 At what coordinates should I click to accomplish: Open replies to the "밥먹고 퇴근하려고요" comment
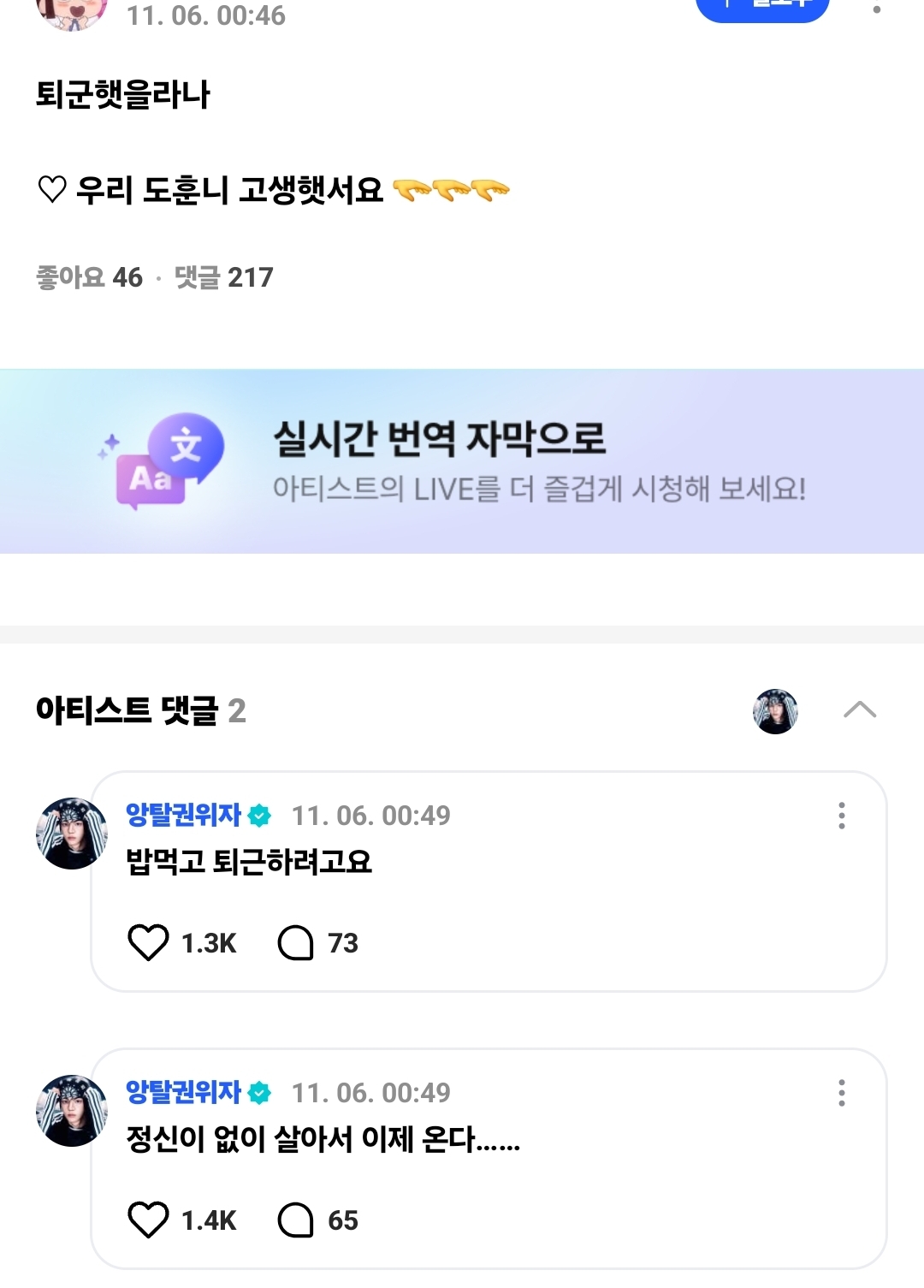pyautogui.click(x=298, y=944)
